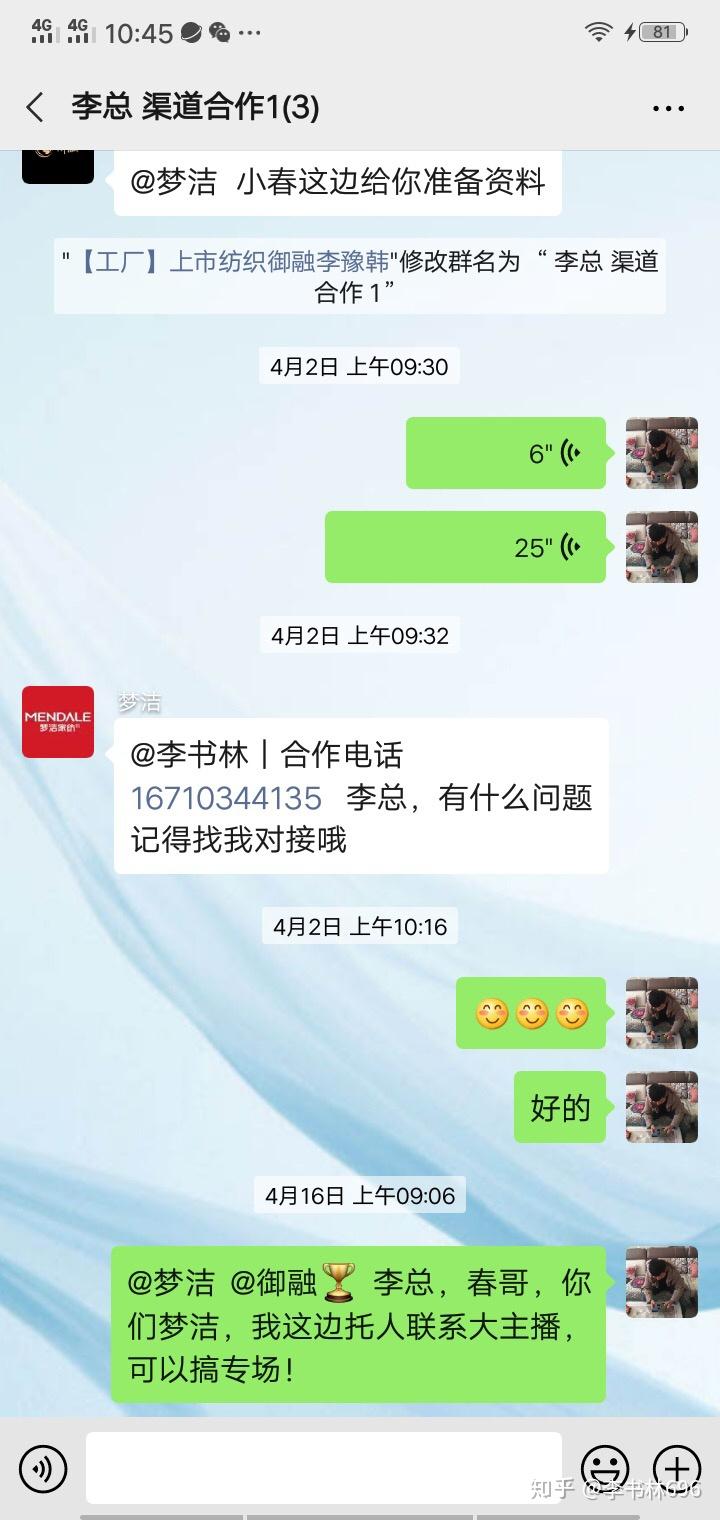
Task: Switch to voice input mode
Action: (42, 1469)
